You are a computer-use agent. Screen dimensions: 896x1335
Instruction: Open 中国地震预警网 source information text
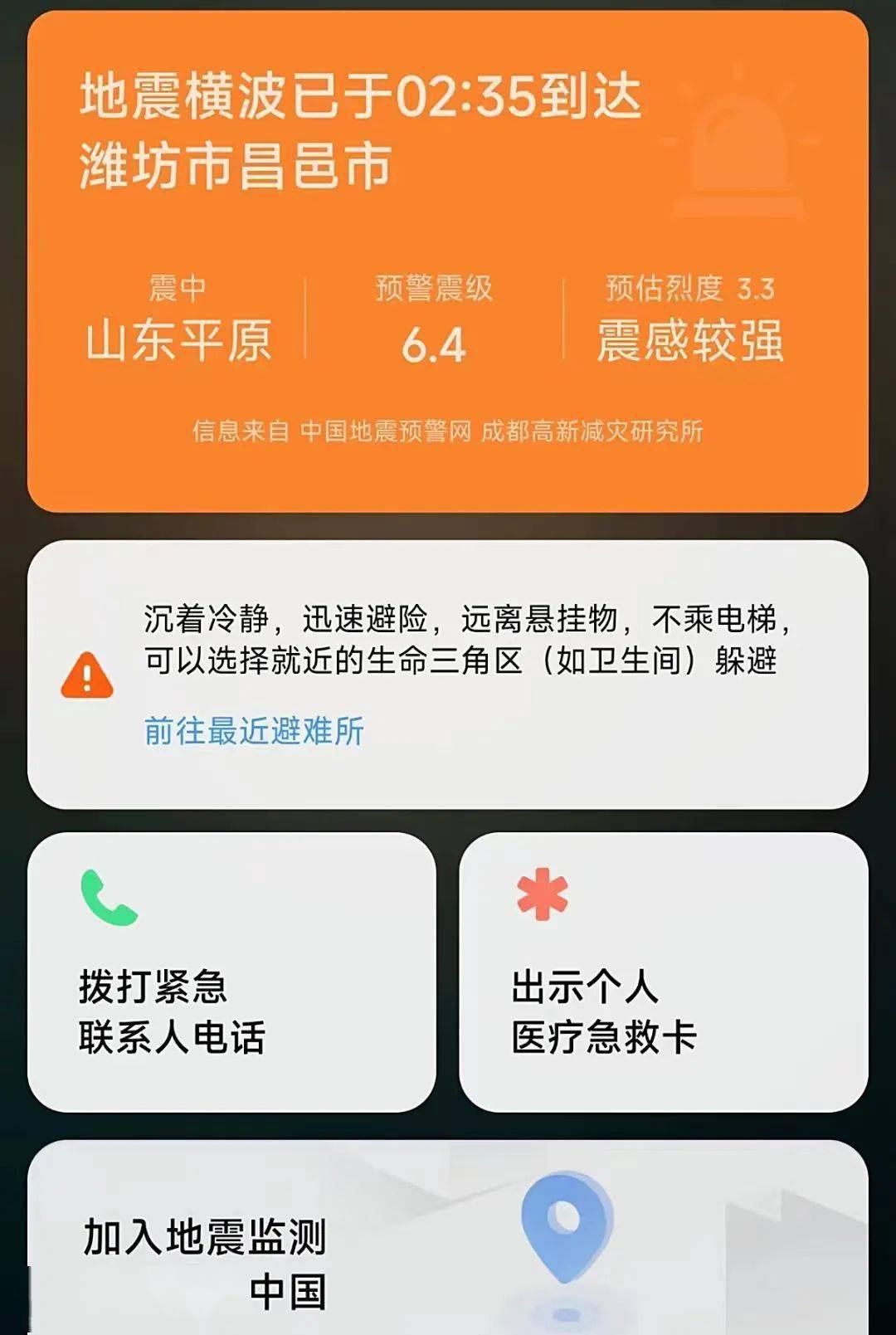point(391,430)
